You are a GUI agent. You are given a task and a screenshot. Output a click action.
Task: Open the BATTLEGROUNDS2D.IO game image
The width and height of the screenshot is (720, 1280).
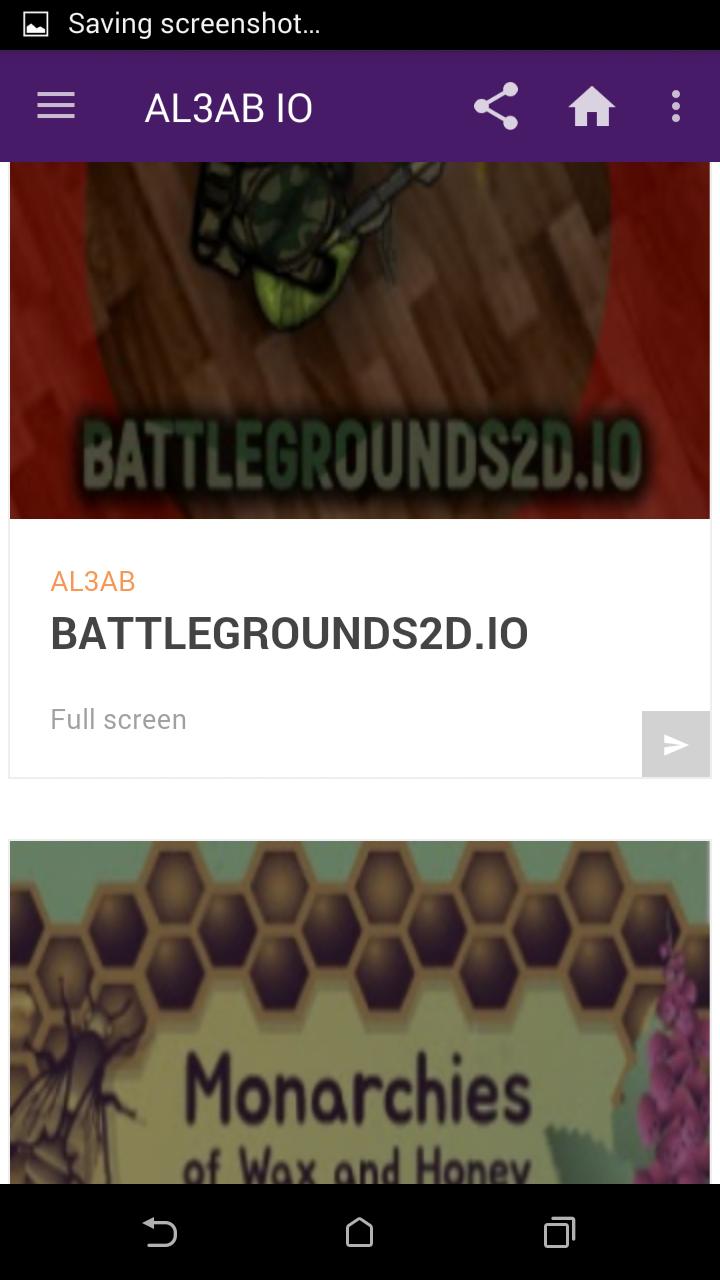[360, 340]
